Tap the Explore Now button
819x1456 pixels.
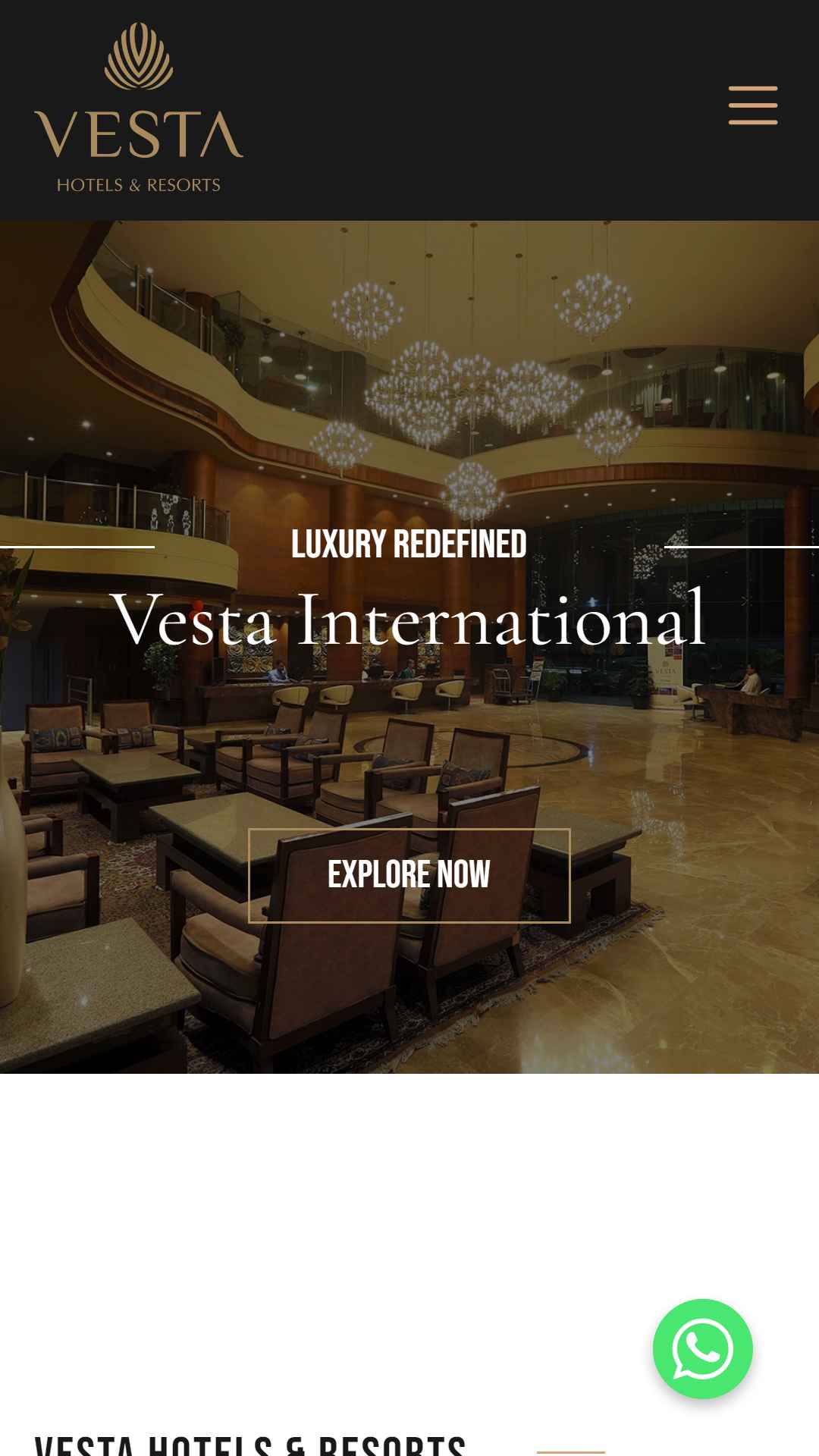409,875
